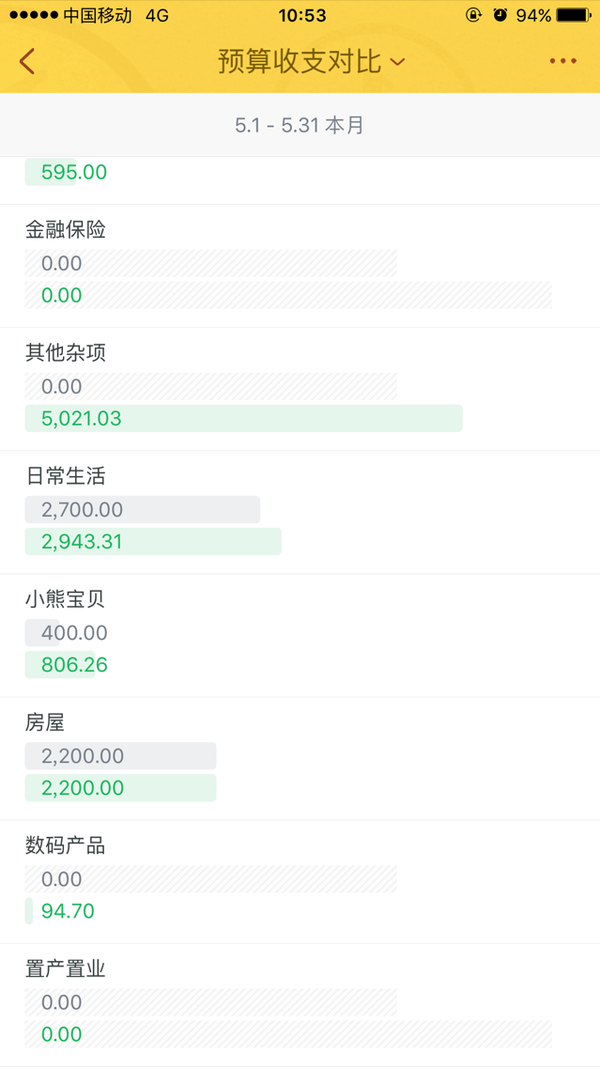This screenshot has height=1067, width=600.
Task: Open the 置产置业 category row
Action: point(300,1005)
